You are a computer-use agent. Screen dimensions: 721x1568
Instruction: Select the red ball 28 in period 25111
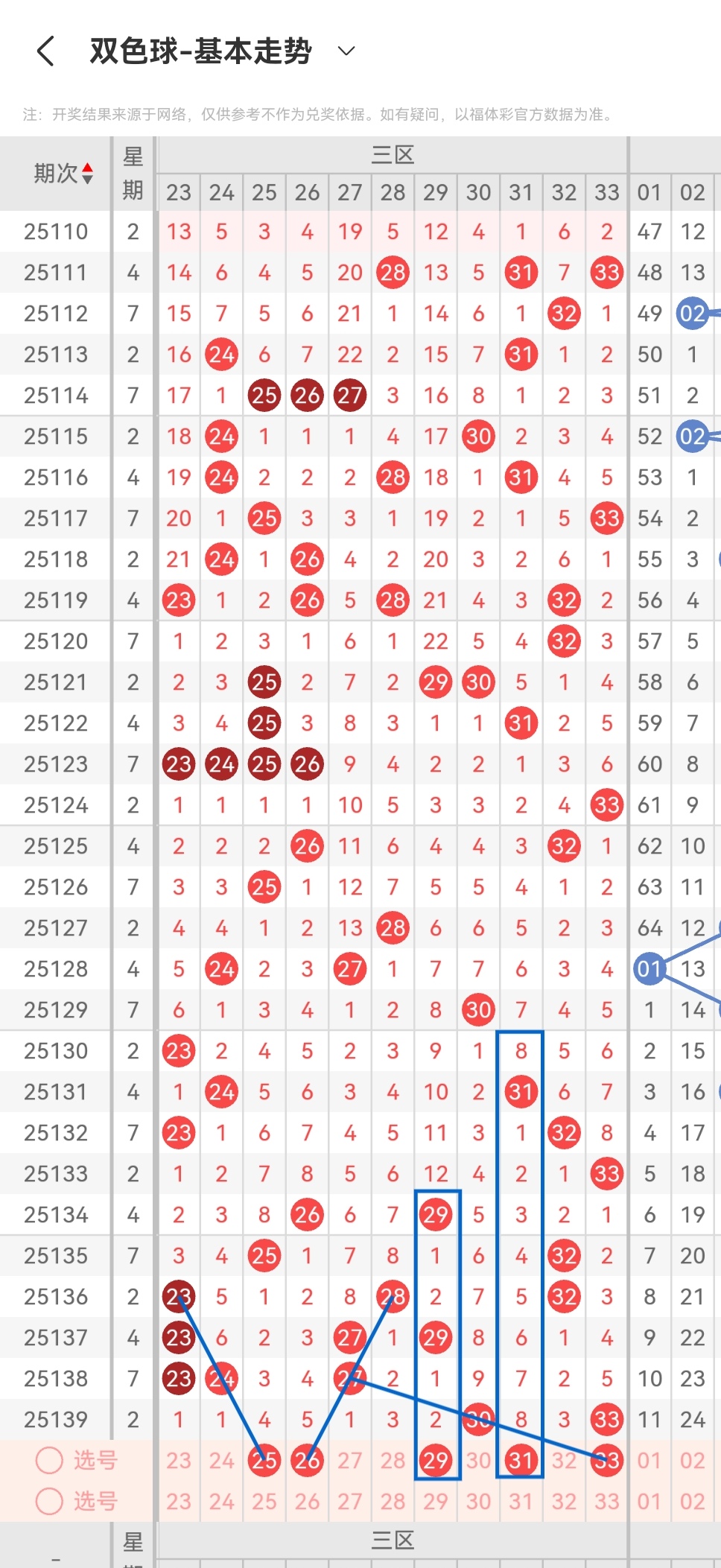click(x=393, y=273)
